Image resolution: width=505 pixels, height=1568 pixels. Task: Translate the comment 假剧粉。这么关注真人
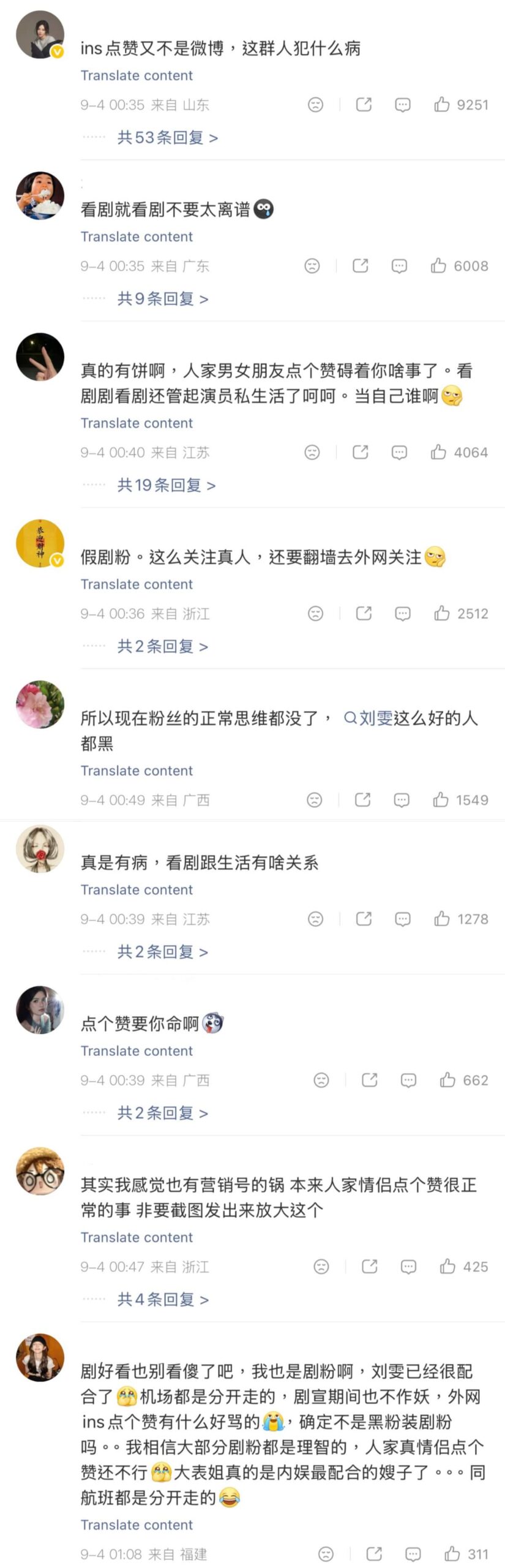pyautogui.click(x=137, y=585)
